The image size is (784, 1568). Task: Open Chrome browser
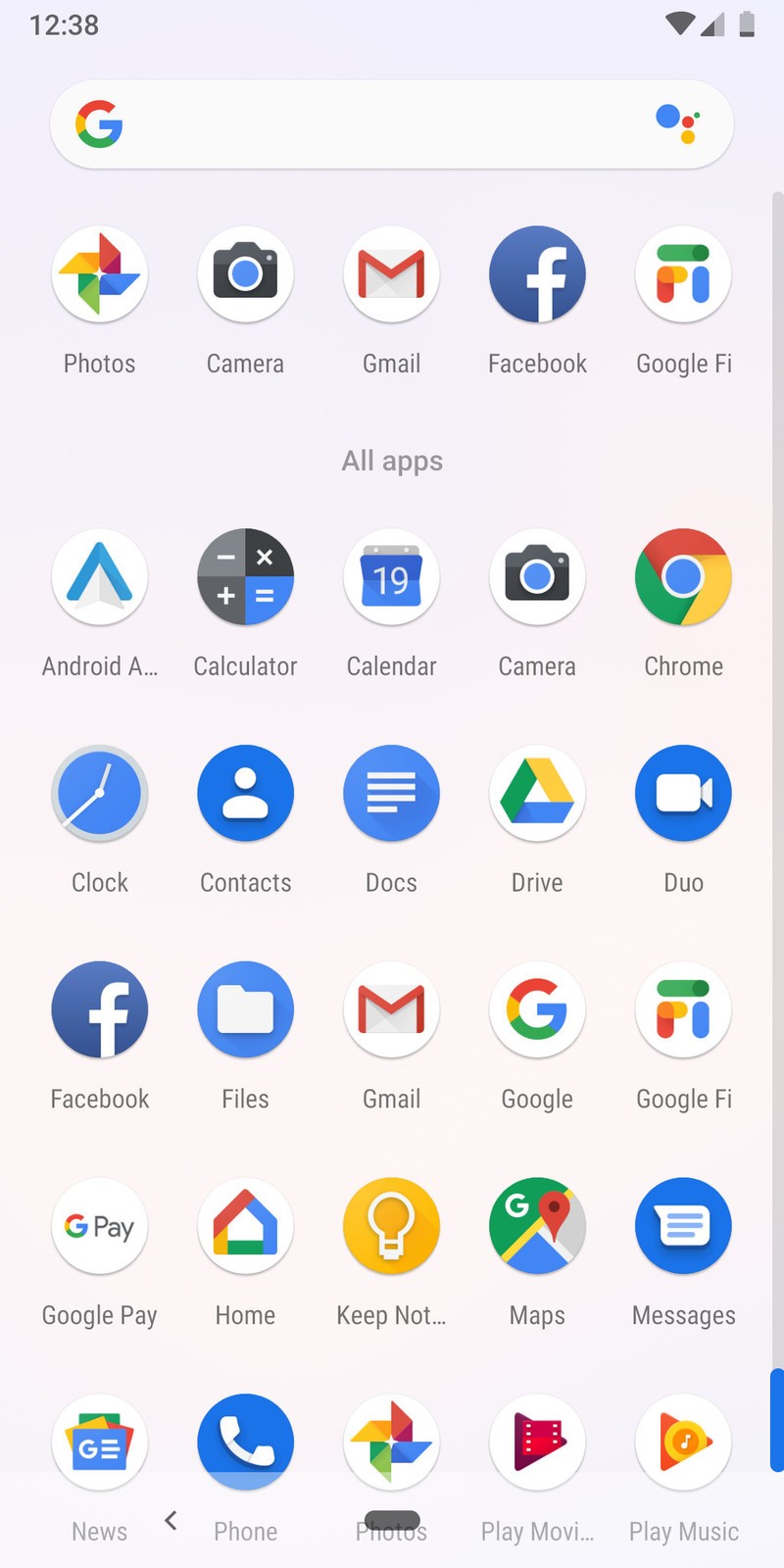(683, 577)
